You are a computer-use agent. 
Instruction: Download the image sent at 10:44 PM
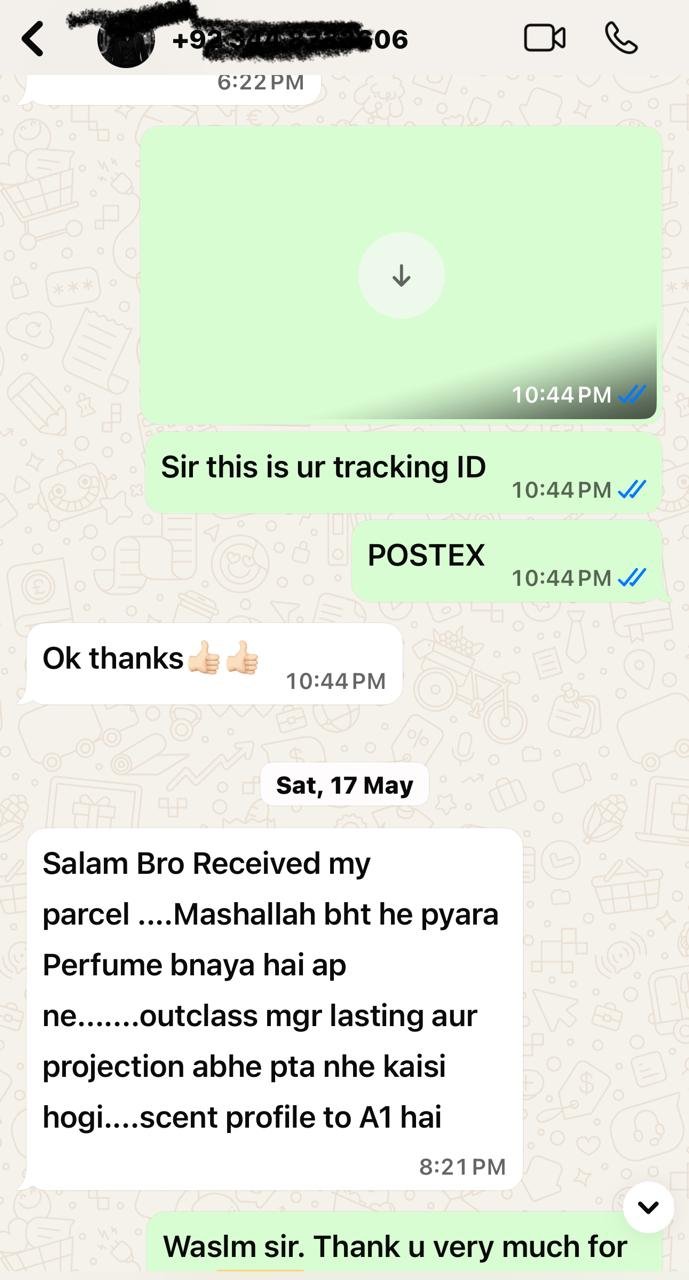click(x=401, y=276)
